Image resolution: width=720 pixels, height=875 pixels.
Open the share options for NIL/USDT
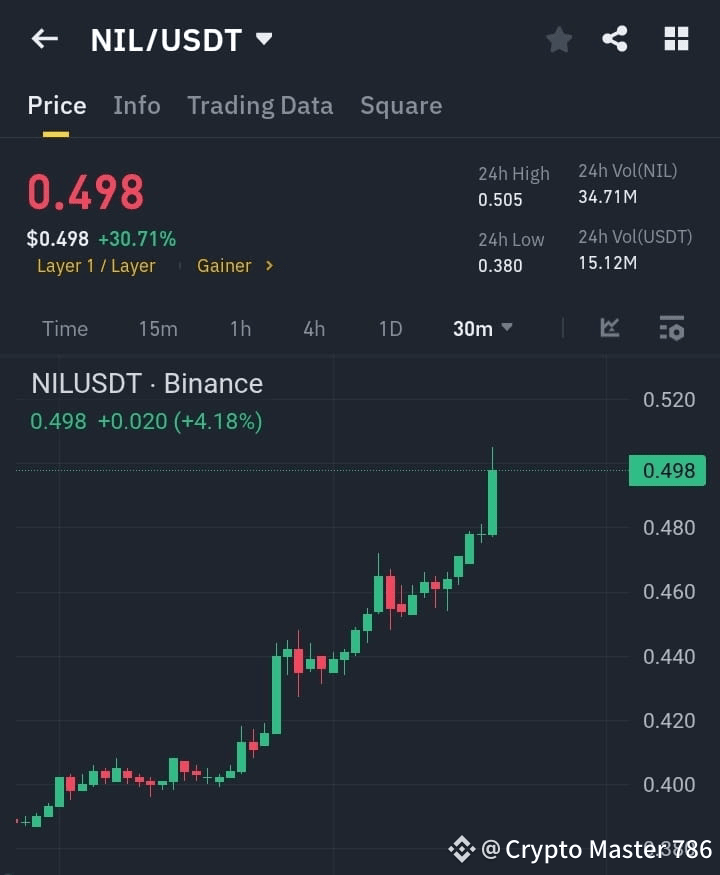(x=615, y=39)
